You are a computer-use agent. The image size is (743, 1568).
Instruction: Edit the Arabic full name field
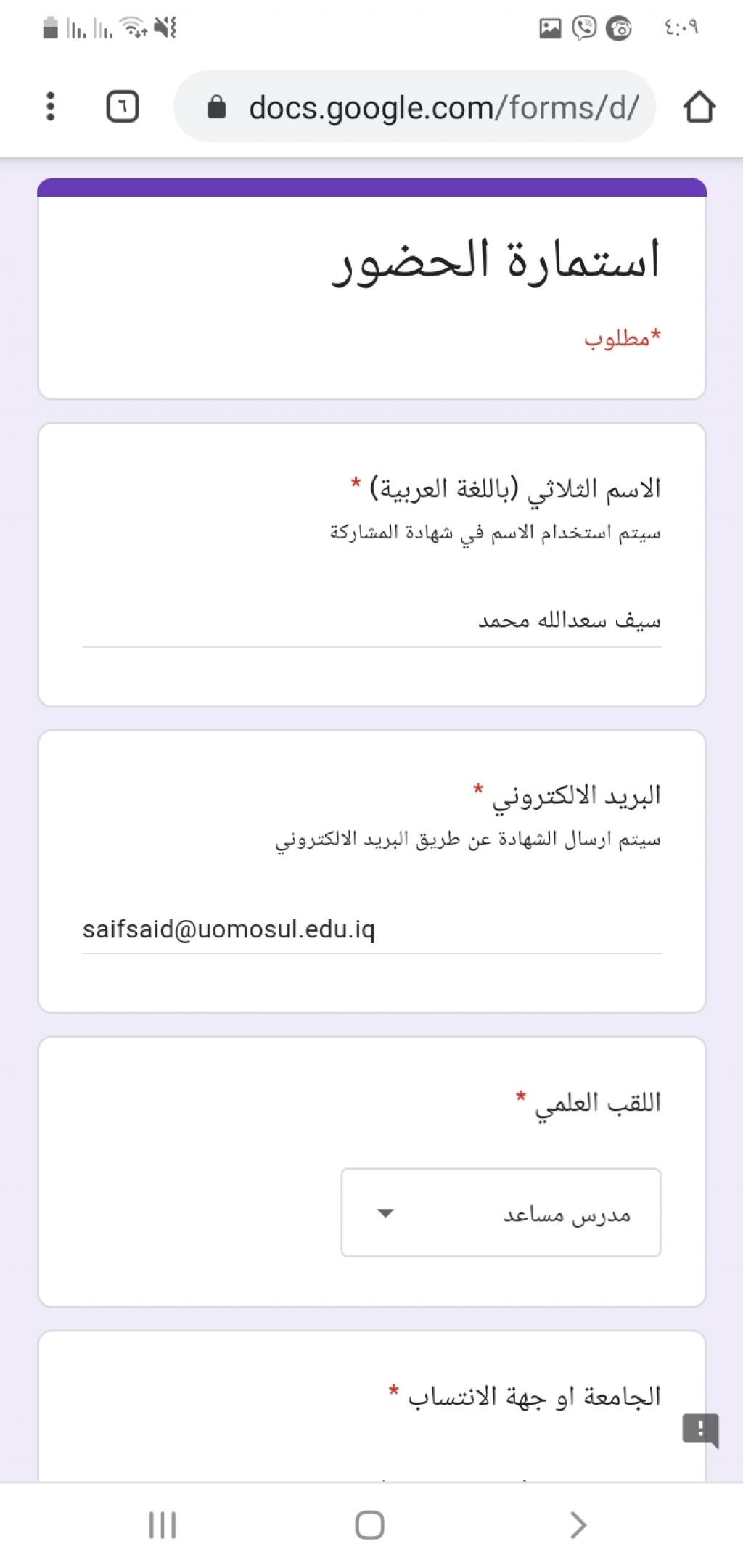pyautogui.click(x=371, y=621)
